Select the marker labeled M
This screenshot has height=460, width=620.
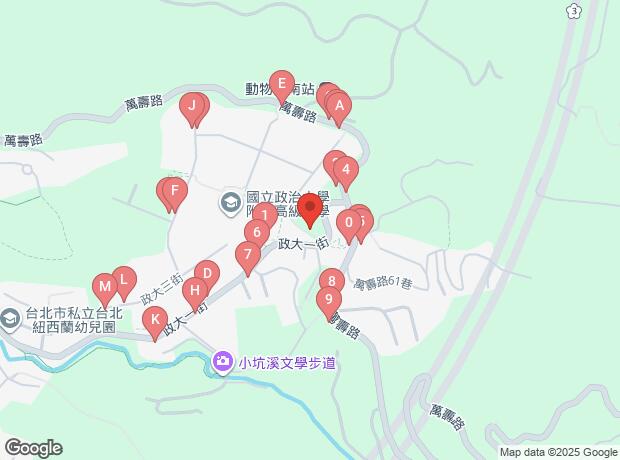coord(105,288)
